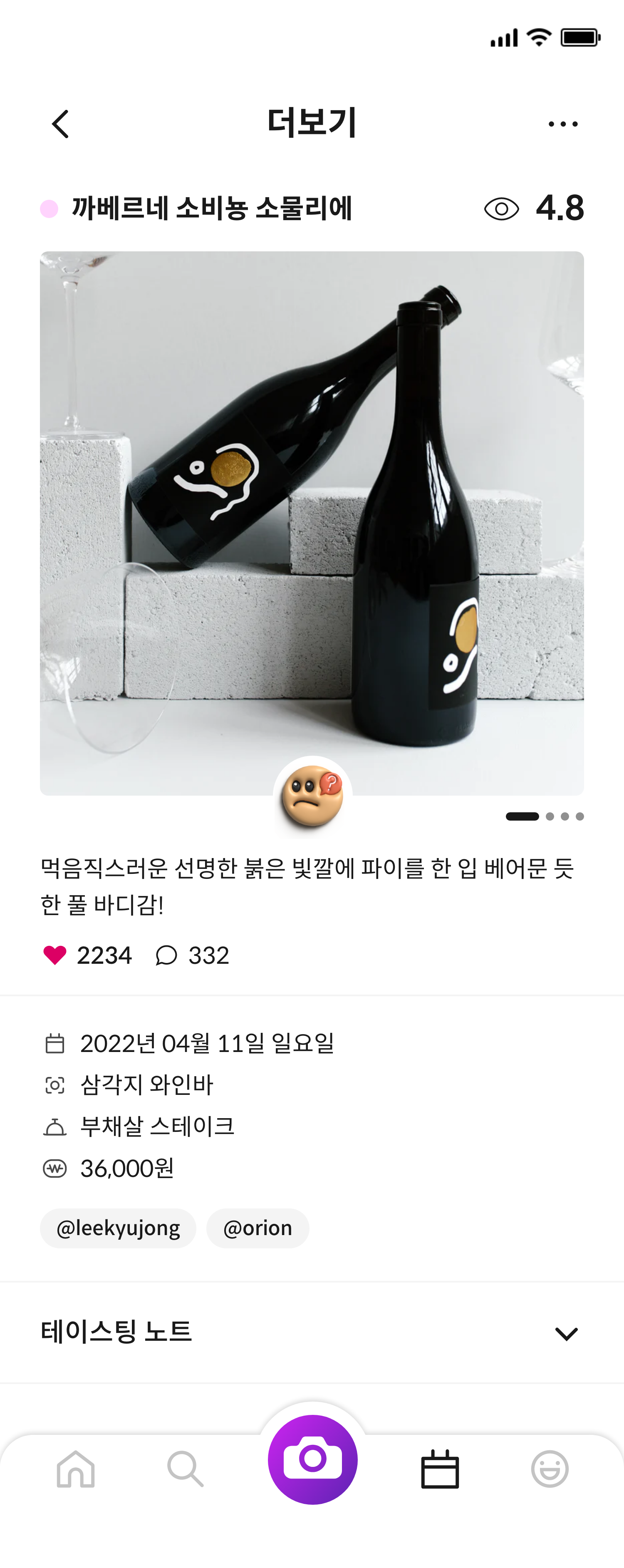Expand the 테이스팅 노트 section
Viewport: 624px width, 1568px height.
pos(566,1333)
